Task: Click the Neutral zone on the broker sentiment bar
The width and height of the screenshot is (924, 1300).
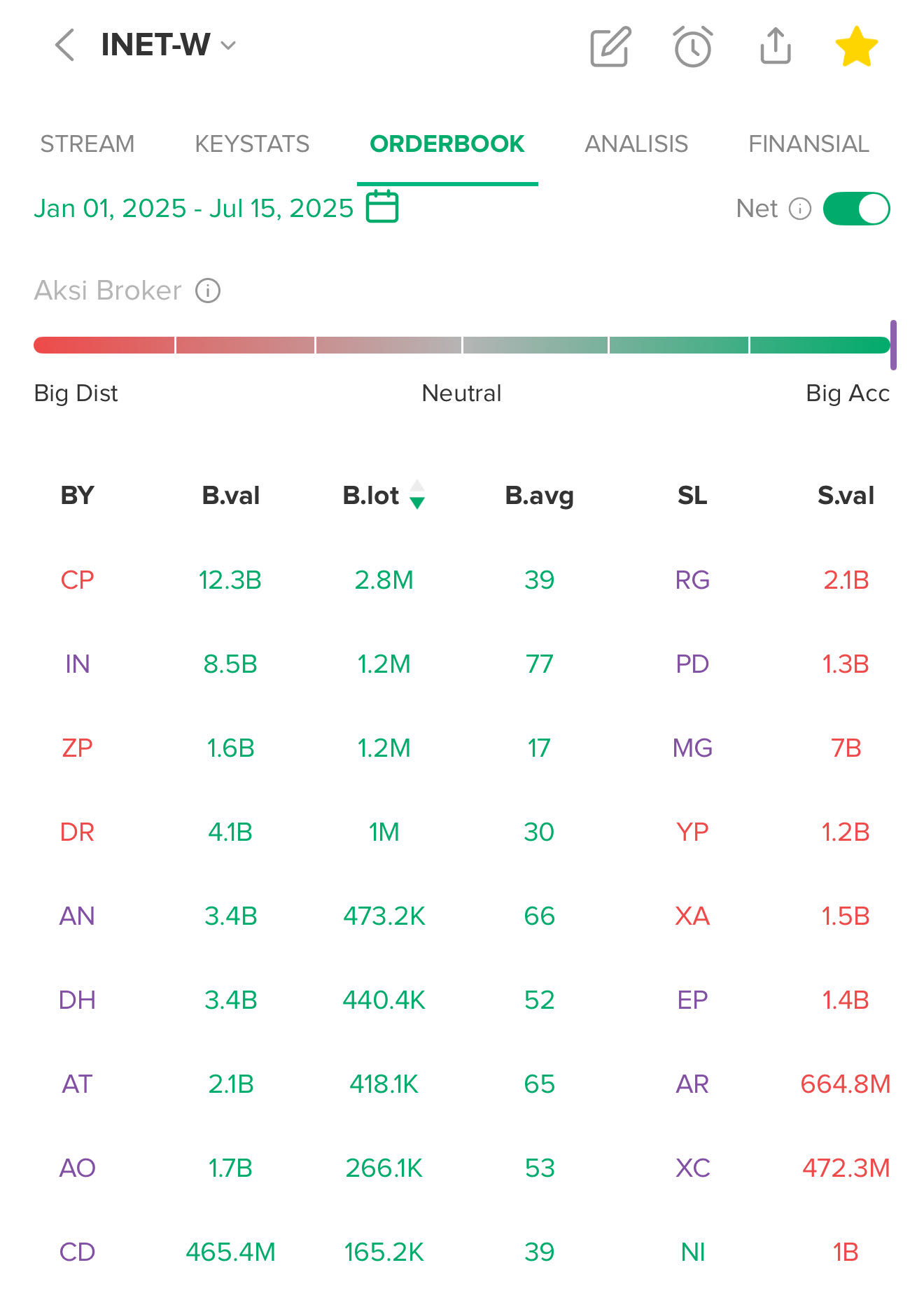Action: 461,343
